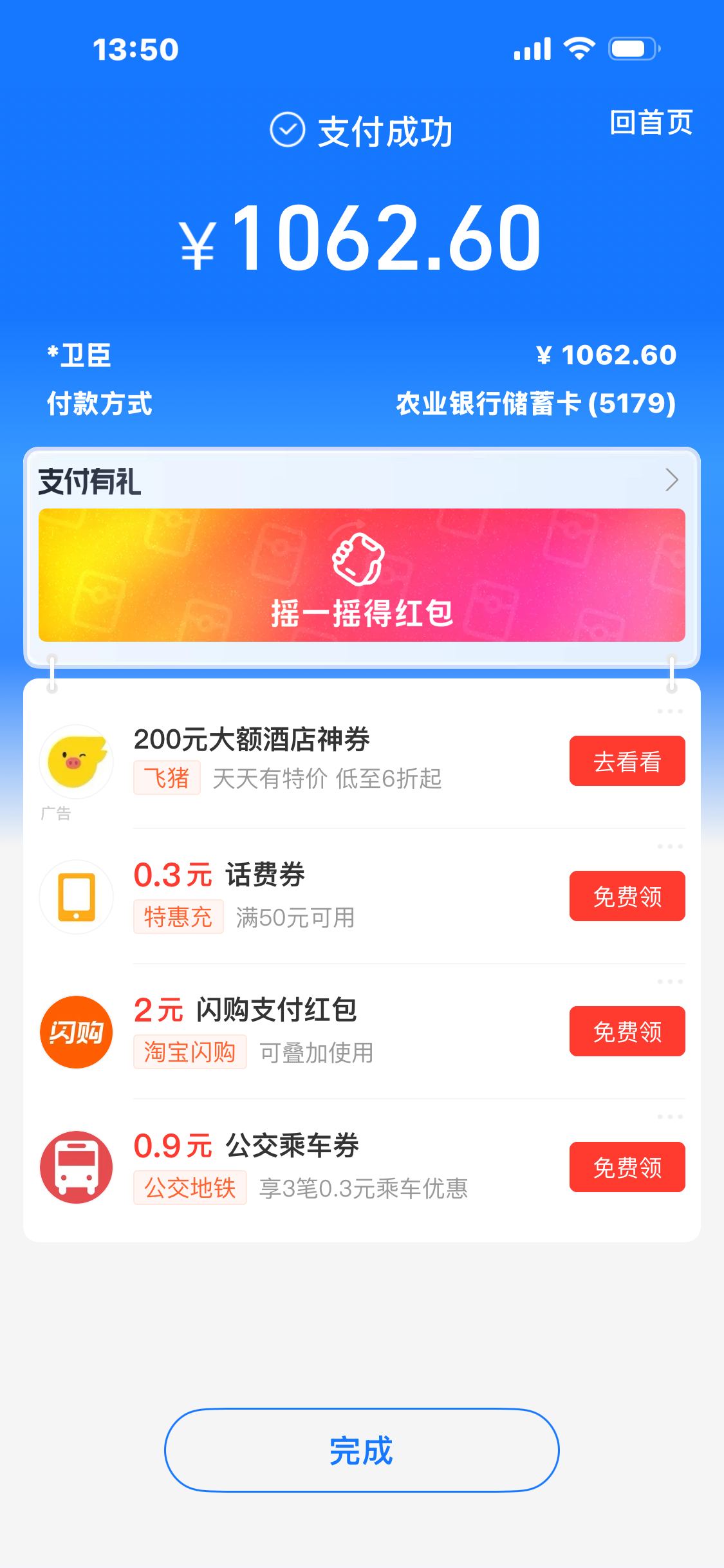Viewport: 724px width, 1568px height.
Task: Open more options for 话费券 offer
Action: [670, 846]
